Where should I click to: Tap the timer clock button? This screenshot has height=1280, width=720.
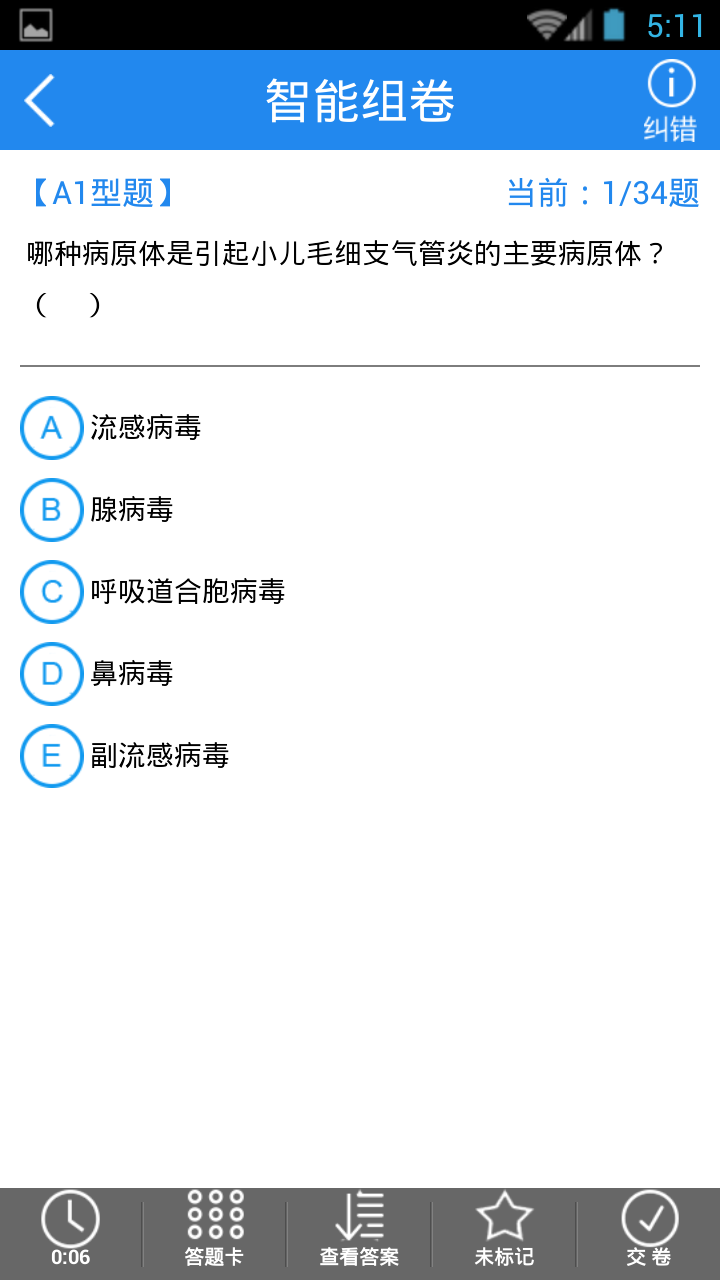tap(70, 1228)
